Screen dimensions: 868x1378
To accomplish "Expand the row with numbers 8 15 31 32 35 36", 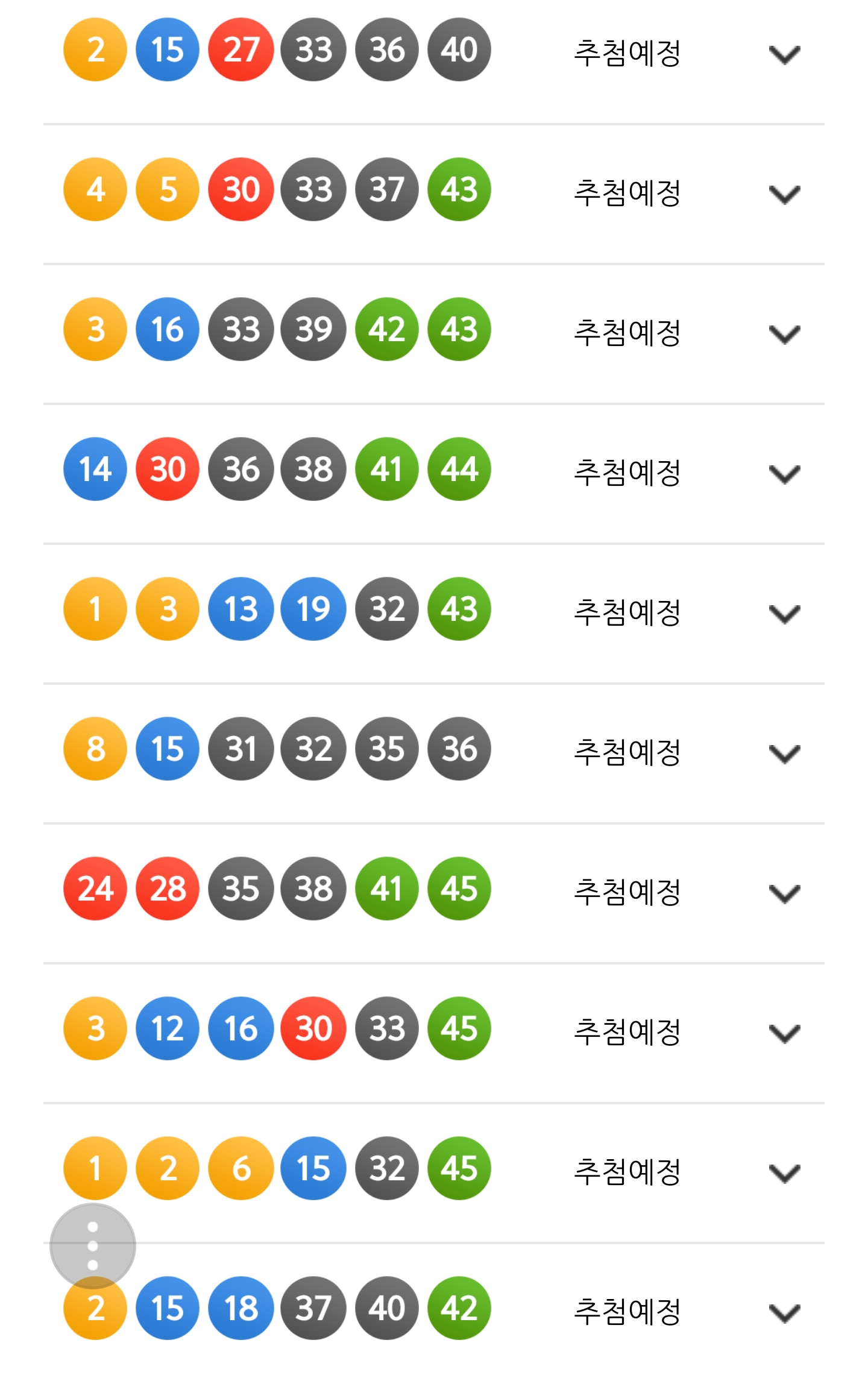I will 784,754.
